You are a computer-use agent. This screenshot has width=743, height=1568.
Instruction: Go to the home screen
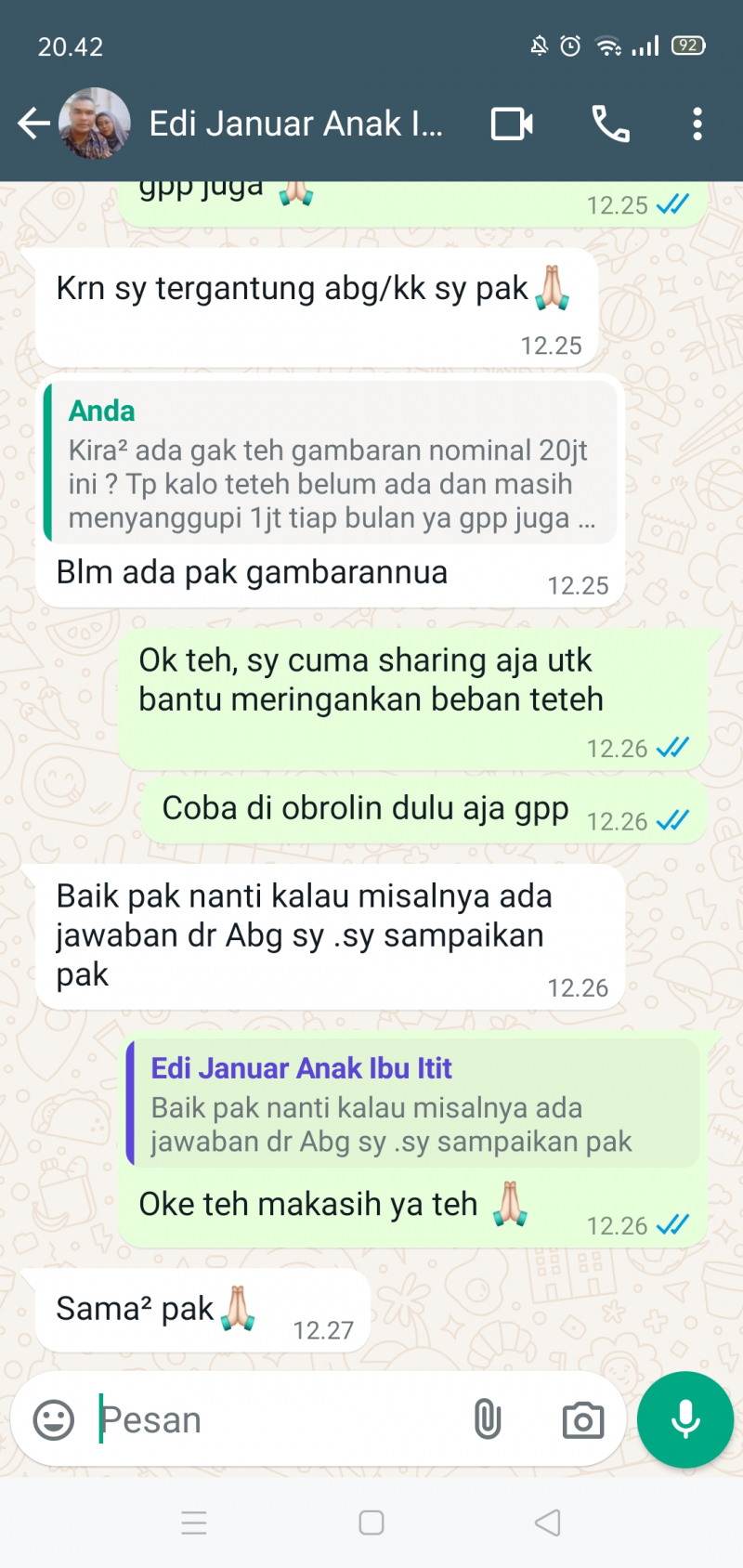[x=371, y=1522]
